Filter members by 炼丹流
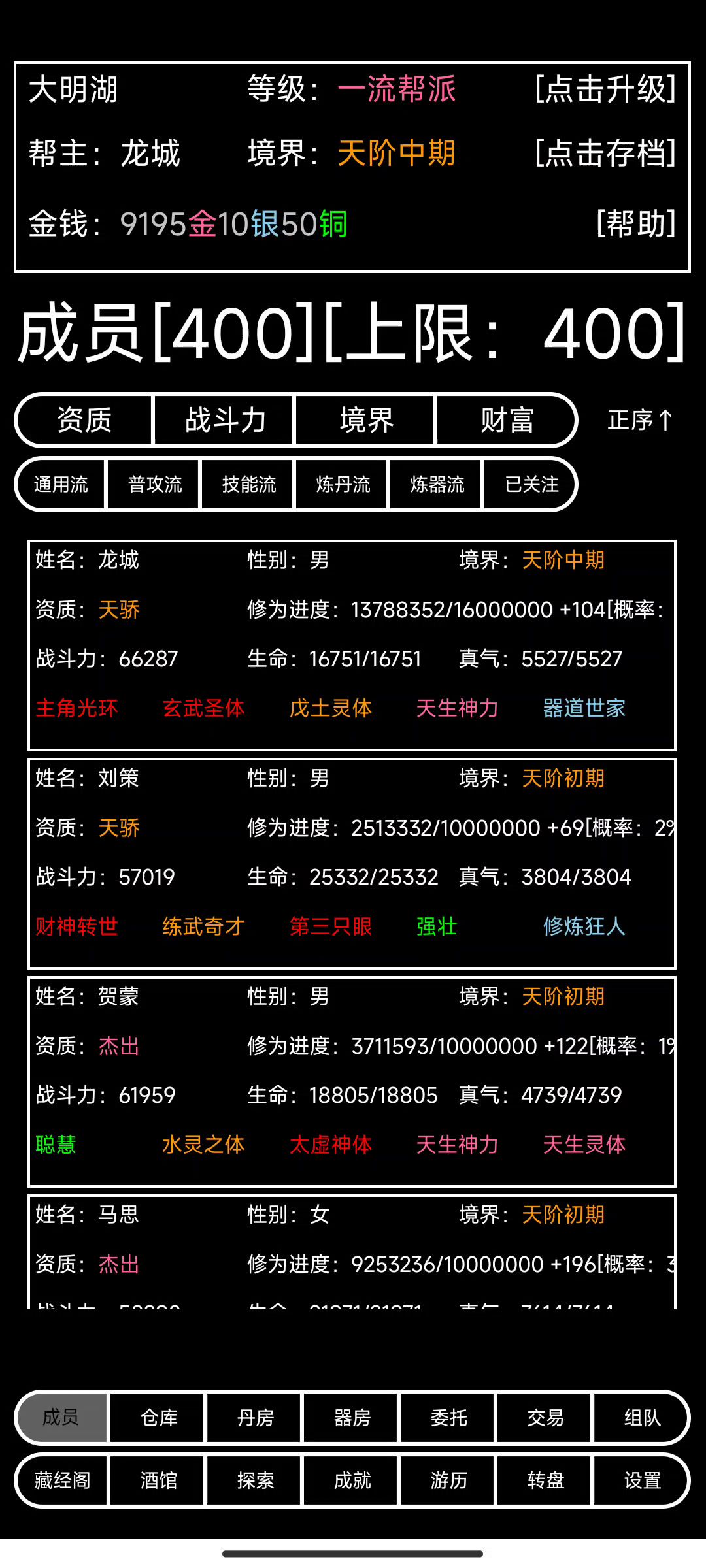 point(343,484)
